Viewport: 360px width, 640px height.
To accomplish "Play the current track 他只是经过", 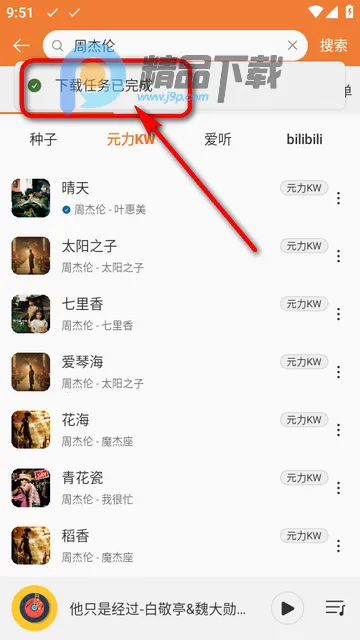I will (288, 609).
